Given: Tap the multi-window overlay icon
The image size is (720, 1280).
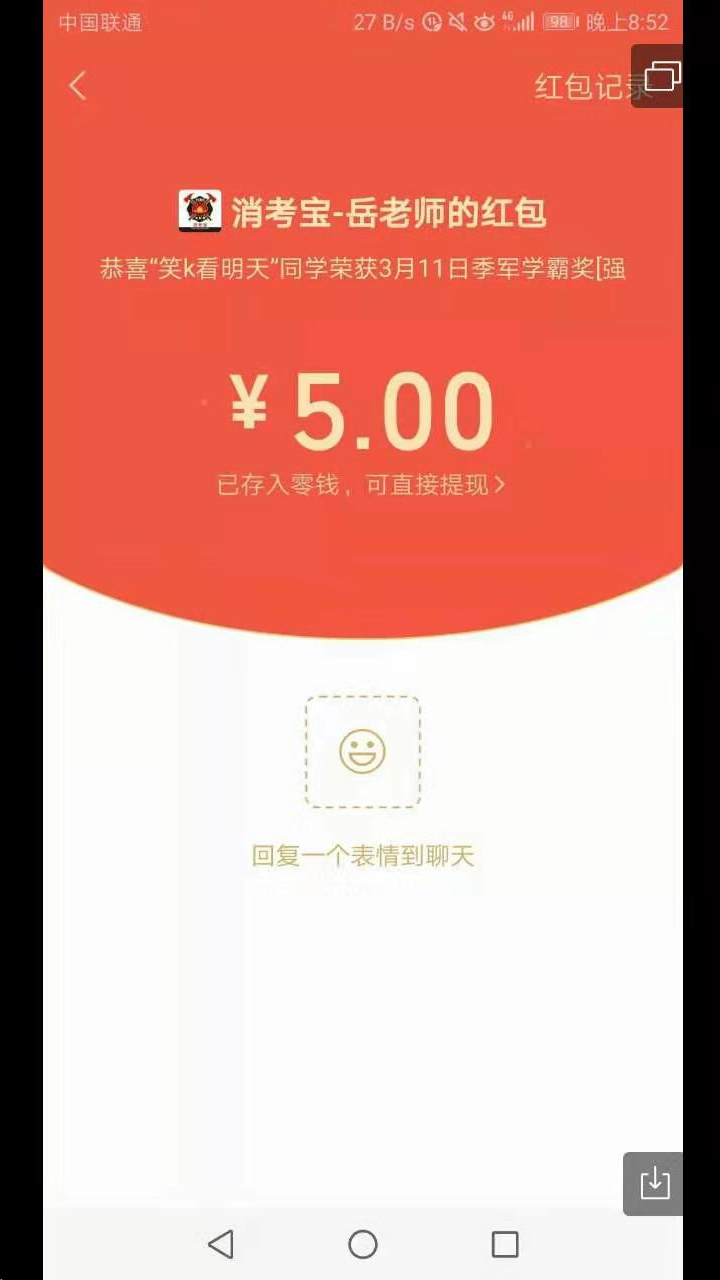Looking at the screenshot, I should tap(661, 77).
